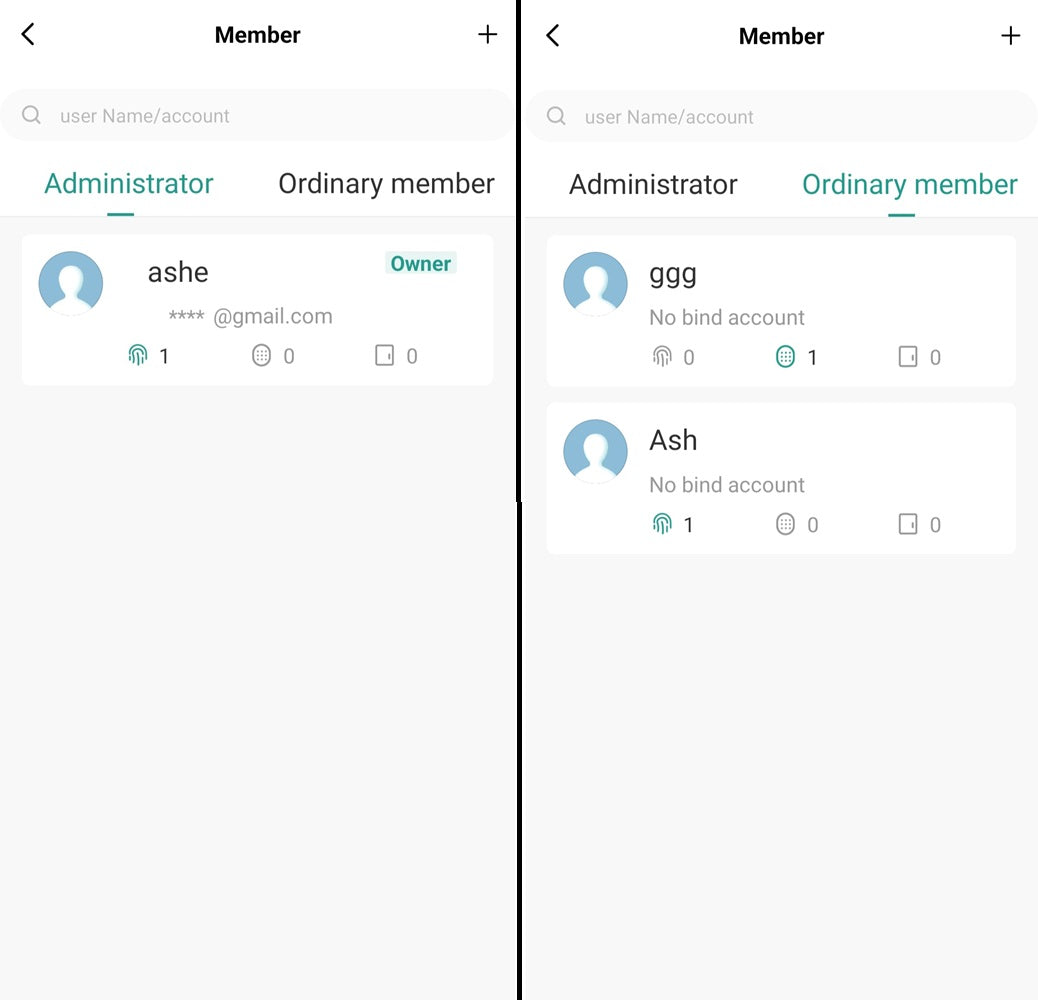The height and width of the screenshot is (1000, 1038).
Task: Switch to the unselected Administrator tab
Action: tap(653, 185)
